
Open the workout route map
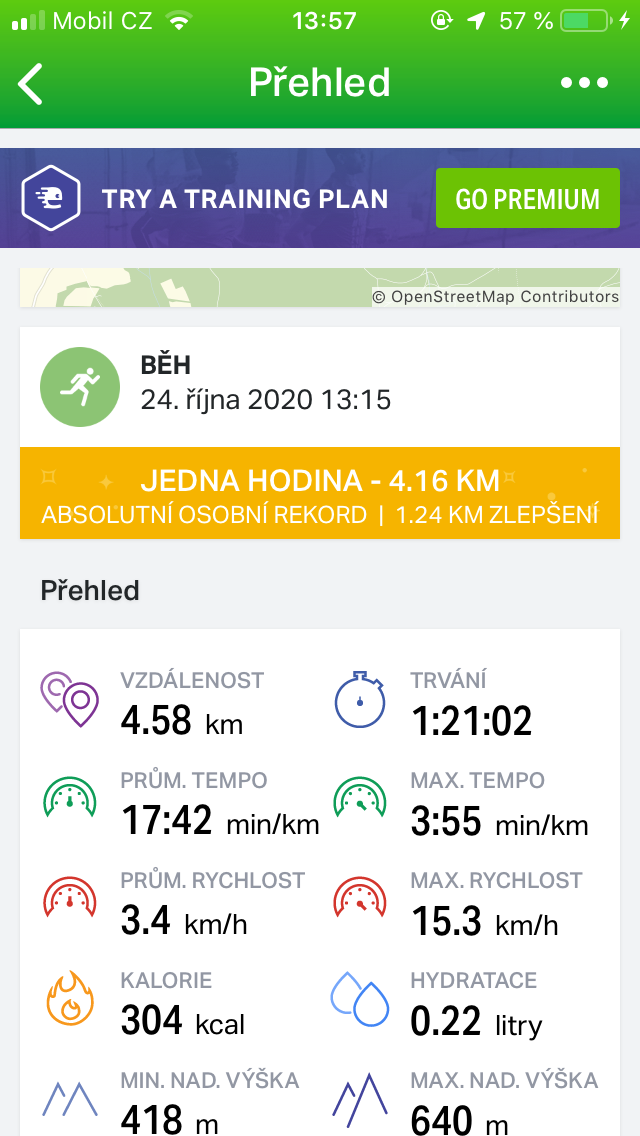click(320, 288)
